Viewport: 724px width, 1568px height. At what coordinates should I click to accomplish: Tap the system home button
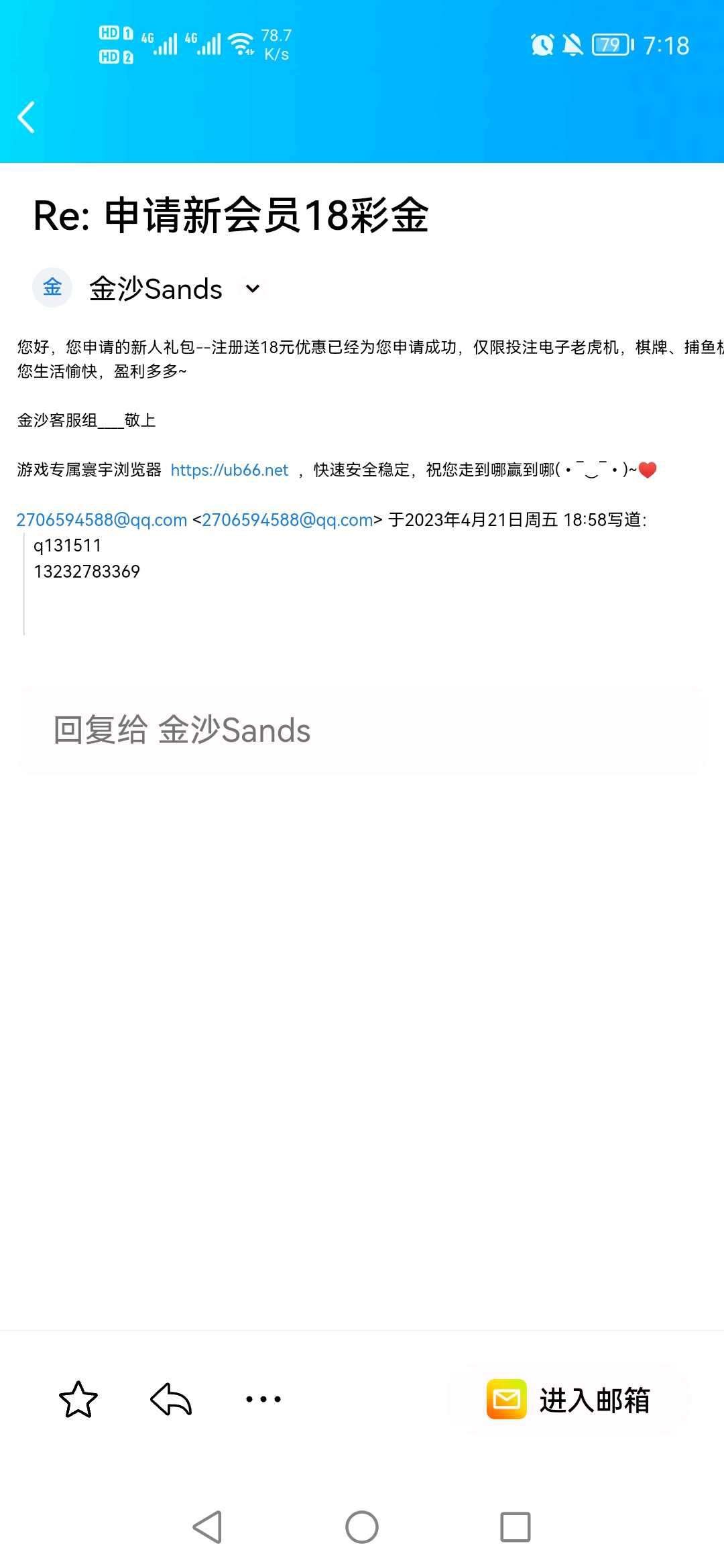[362, 1528]
